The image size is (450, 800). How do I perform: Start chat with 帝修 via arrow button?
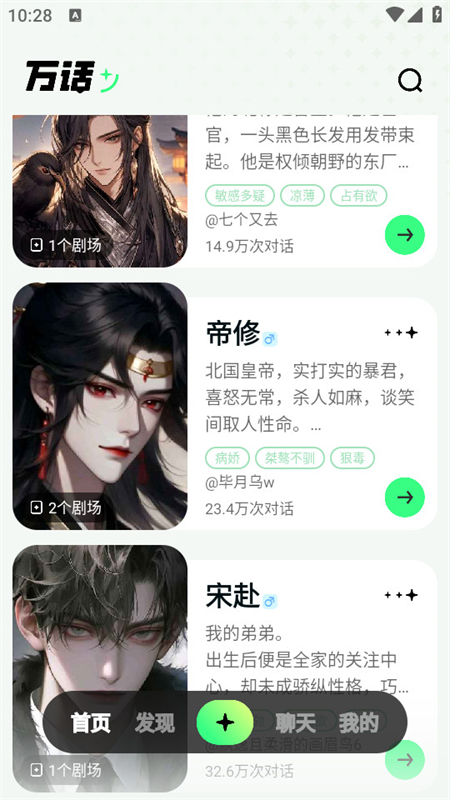point(405,497)
